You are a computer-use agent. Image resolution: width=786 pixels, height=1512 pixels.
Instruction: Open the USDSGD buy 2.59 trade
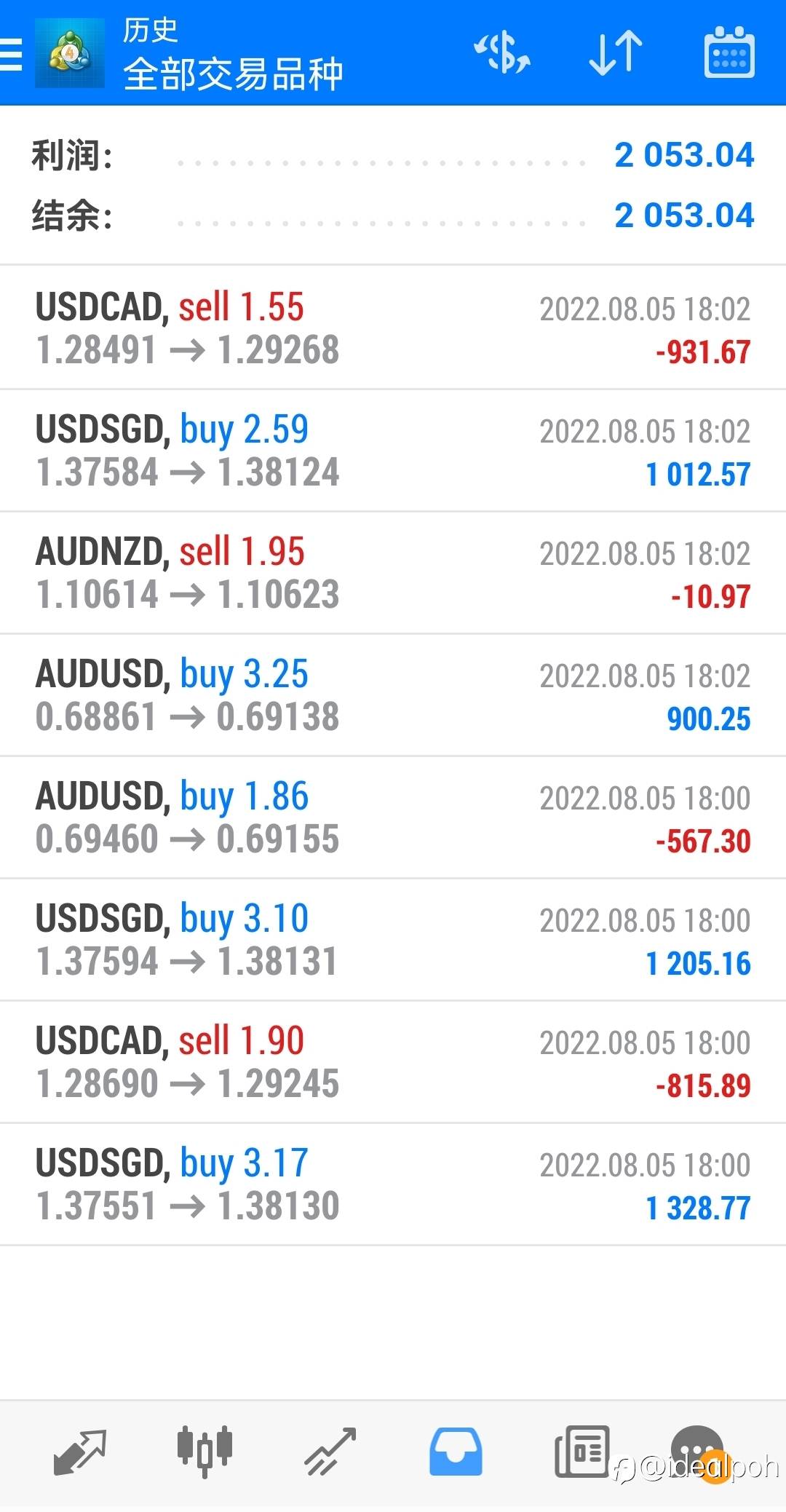point(393,451)
